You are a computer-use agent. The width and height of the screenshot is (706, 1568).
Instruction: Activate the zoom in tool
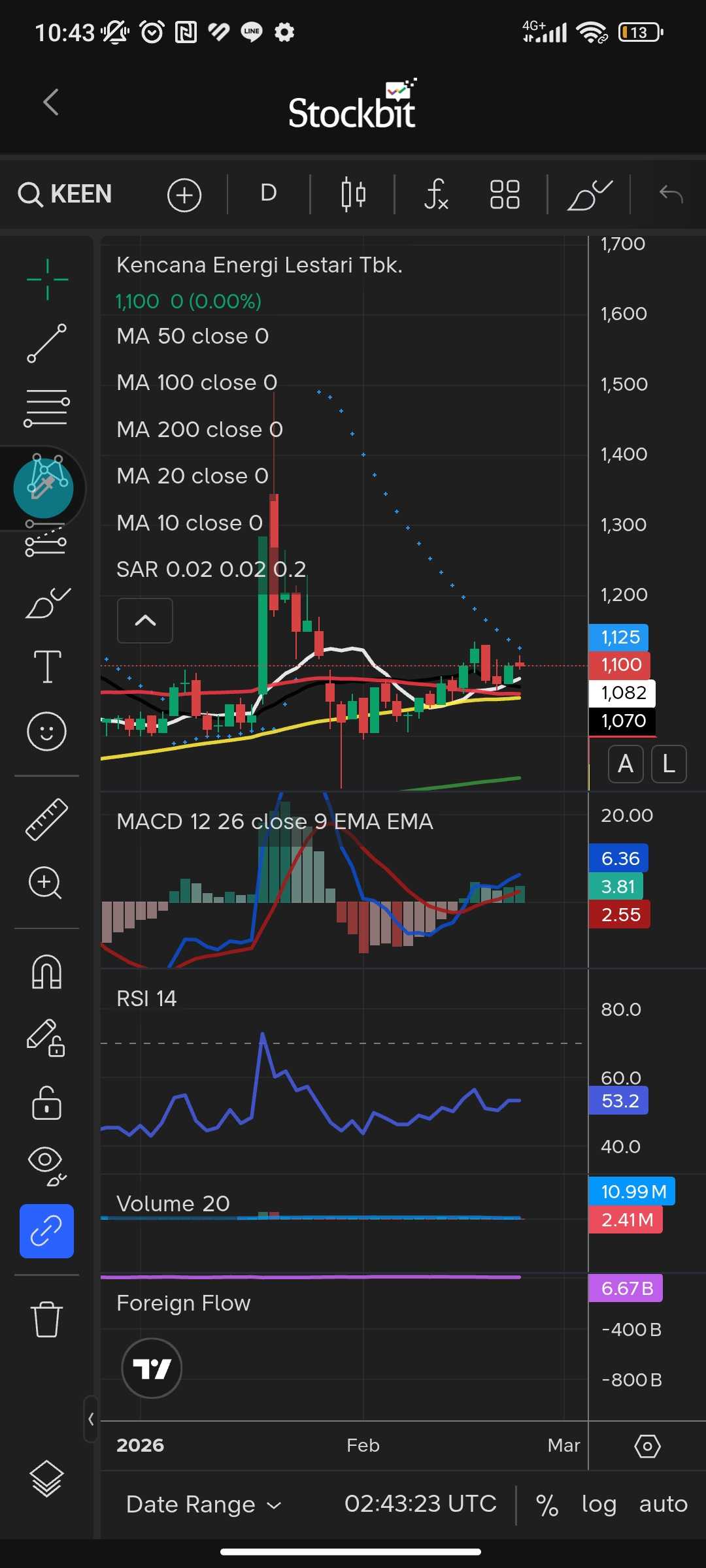point(45,883)
